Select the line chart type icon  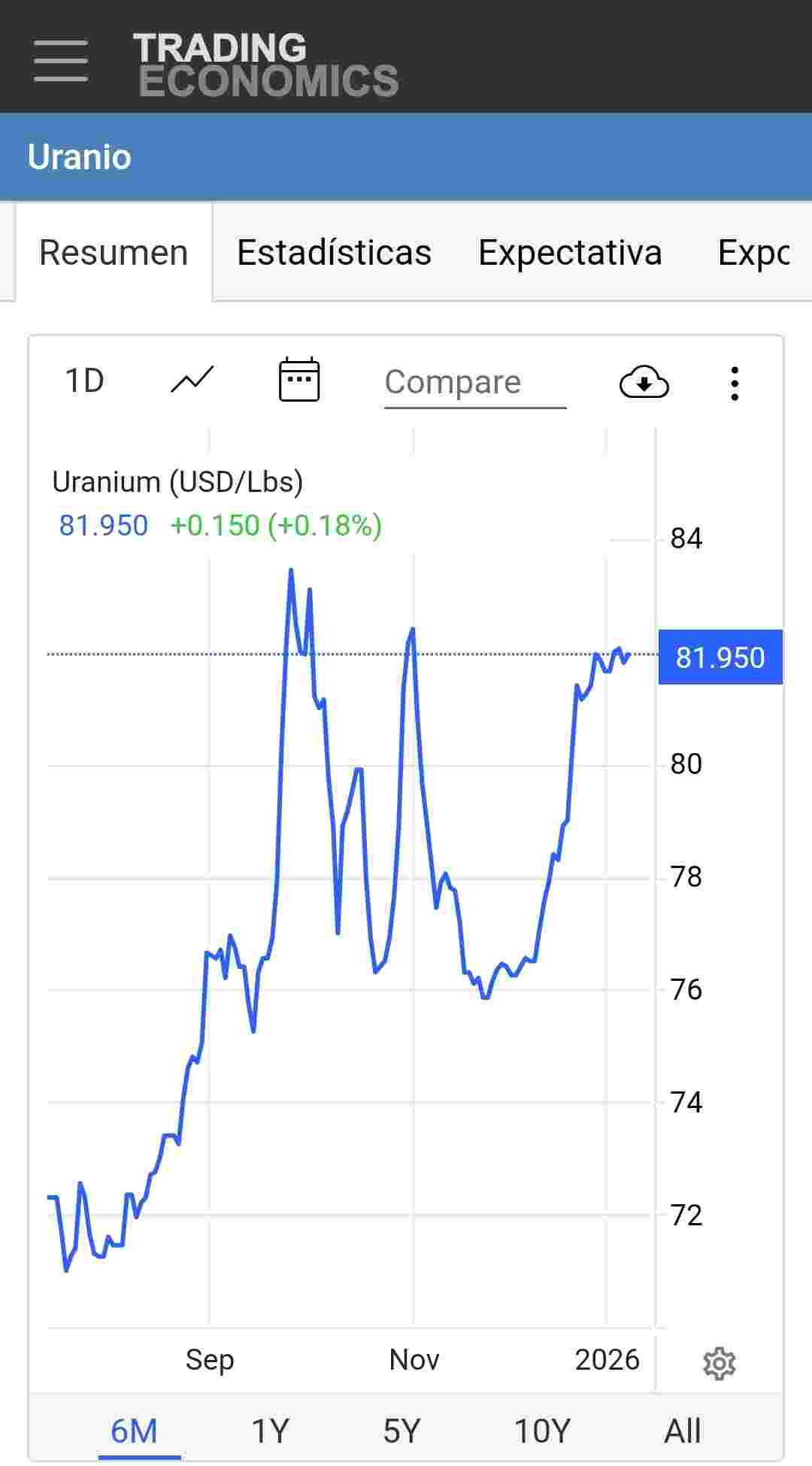click(190, 381)
